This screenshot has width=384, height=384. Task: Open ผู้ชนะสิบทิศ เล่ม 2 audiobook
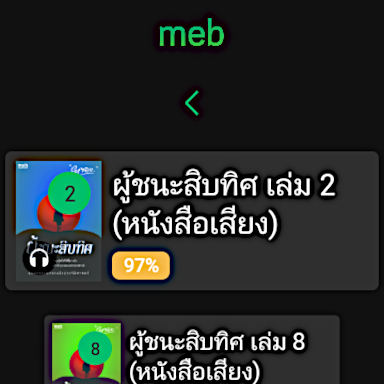click(x=192, y=221)
